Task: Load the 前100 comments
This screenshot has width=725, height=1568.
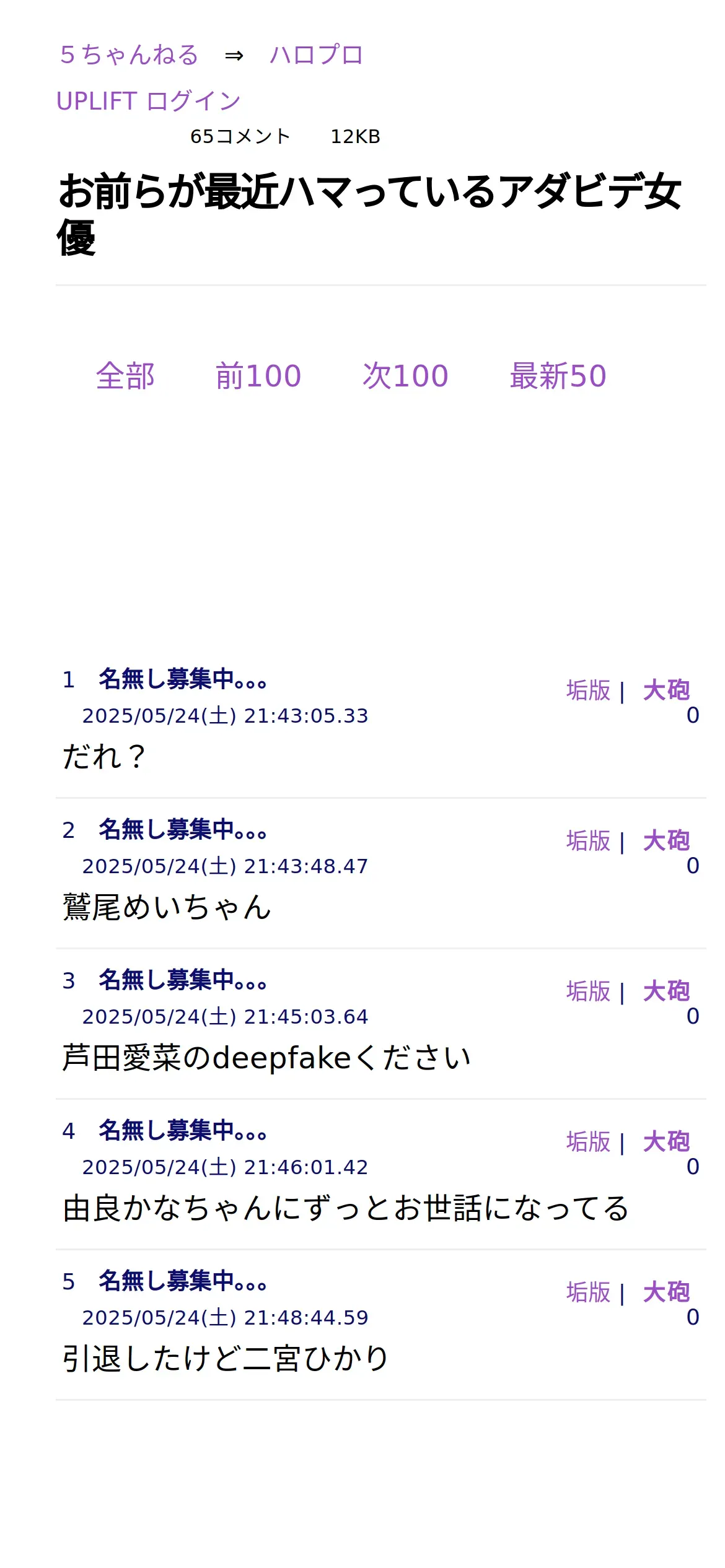Action: [x=258, y=376]
